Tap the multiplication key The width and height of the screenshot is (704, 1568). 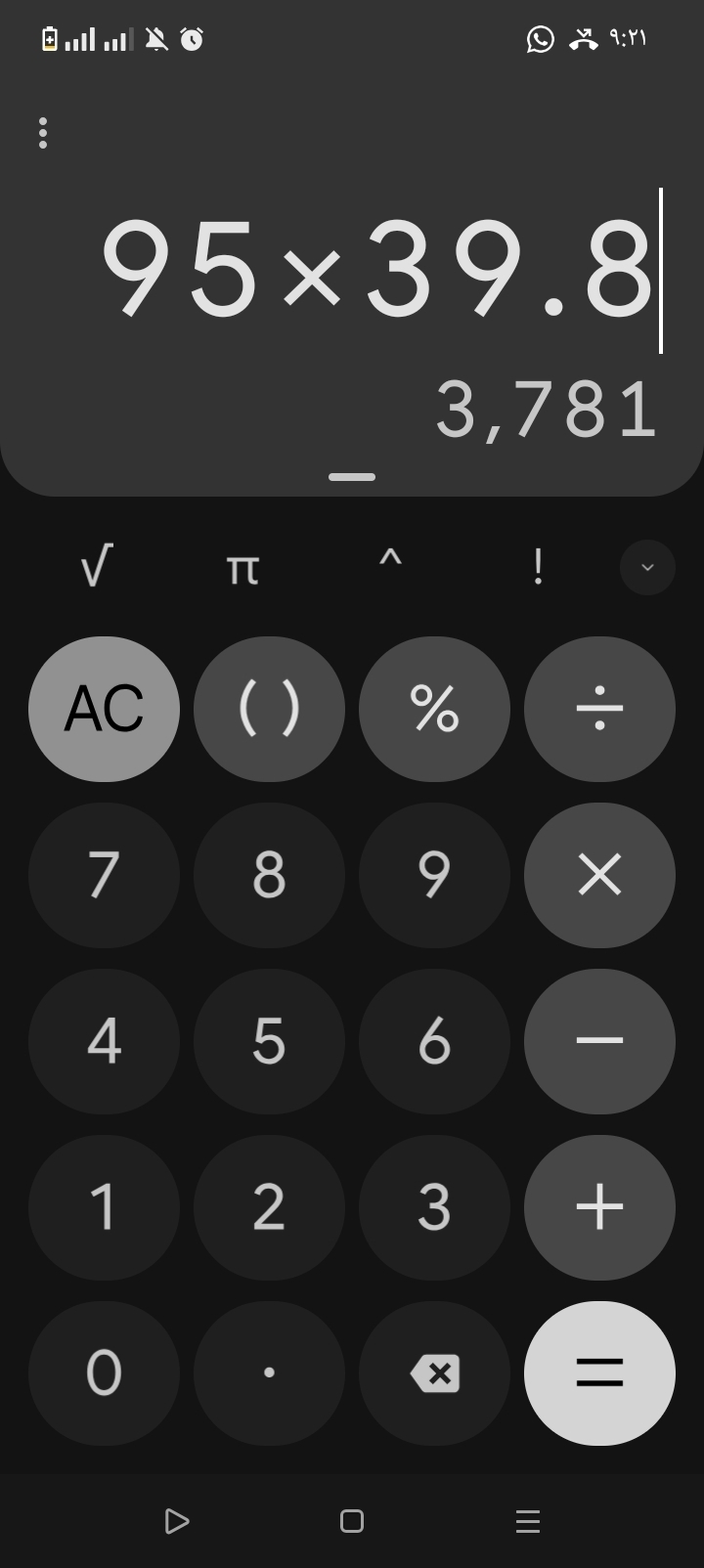[x=599, y=875]
